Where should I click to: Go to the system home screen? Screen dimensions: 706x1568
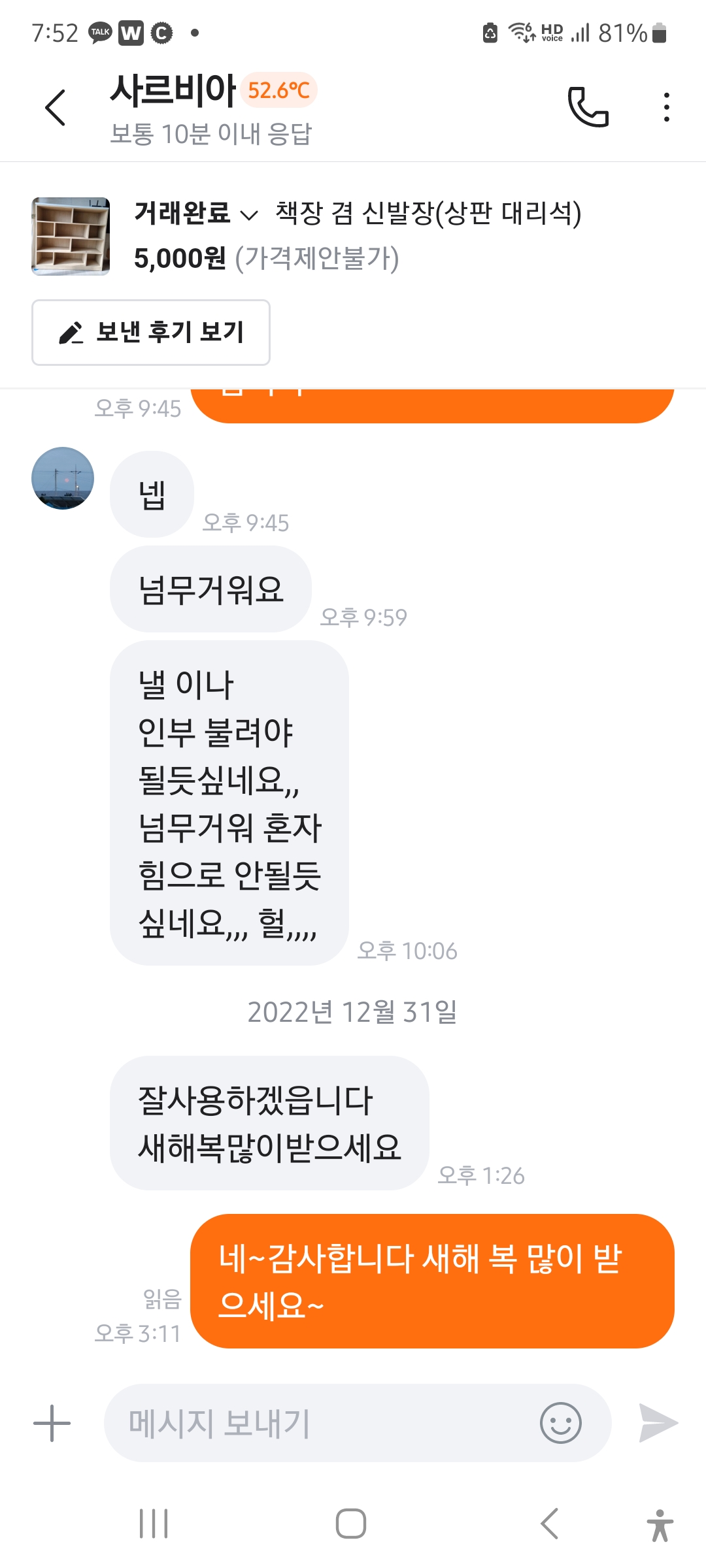pyautogui.click(x=351, y=1524)
